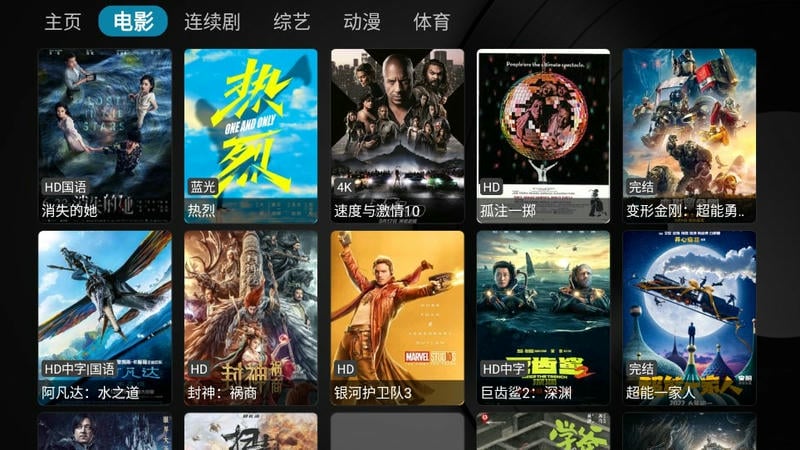Switch to the 动漫 tab
Image resolution: width=800 pixels, height=450 pixels.
pos(362,22)
